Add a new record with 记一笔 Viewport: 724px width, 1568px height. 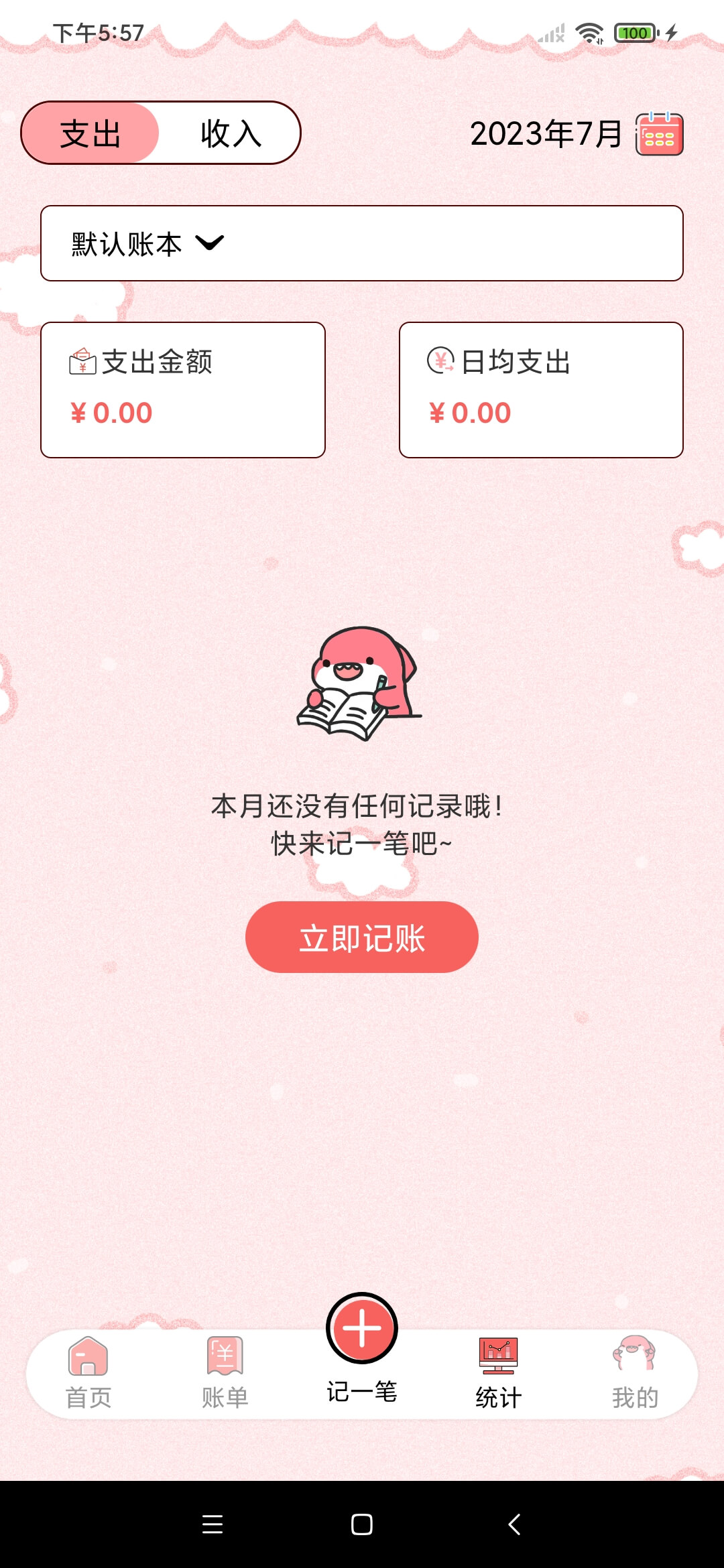362,1328
